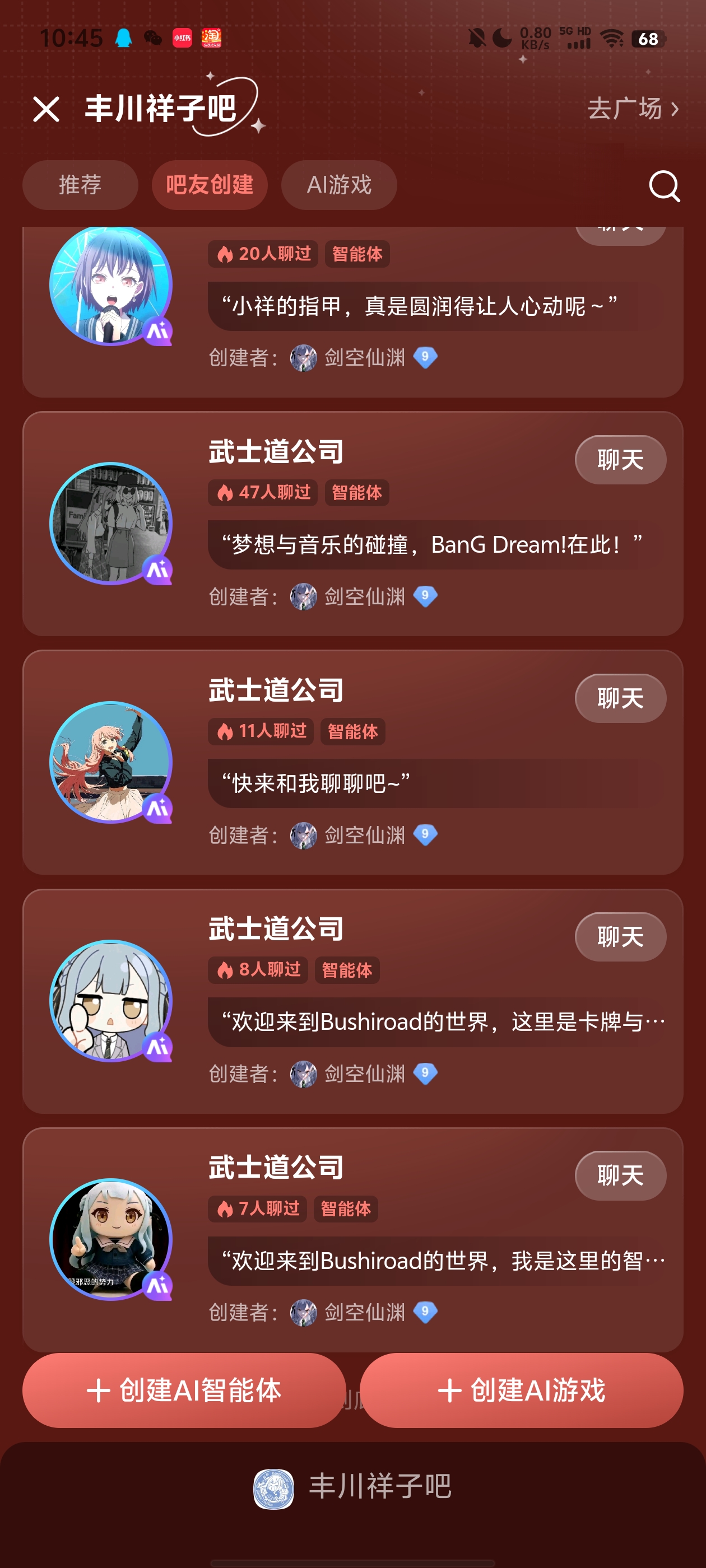Switch to the 推荐 tab
The width and height of the screenshot is (706, 1568).
coord(80,185)
